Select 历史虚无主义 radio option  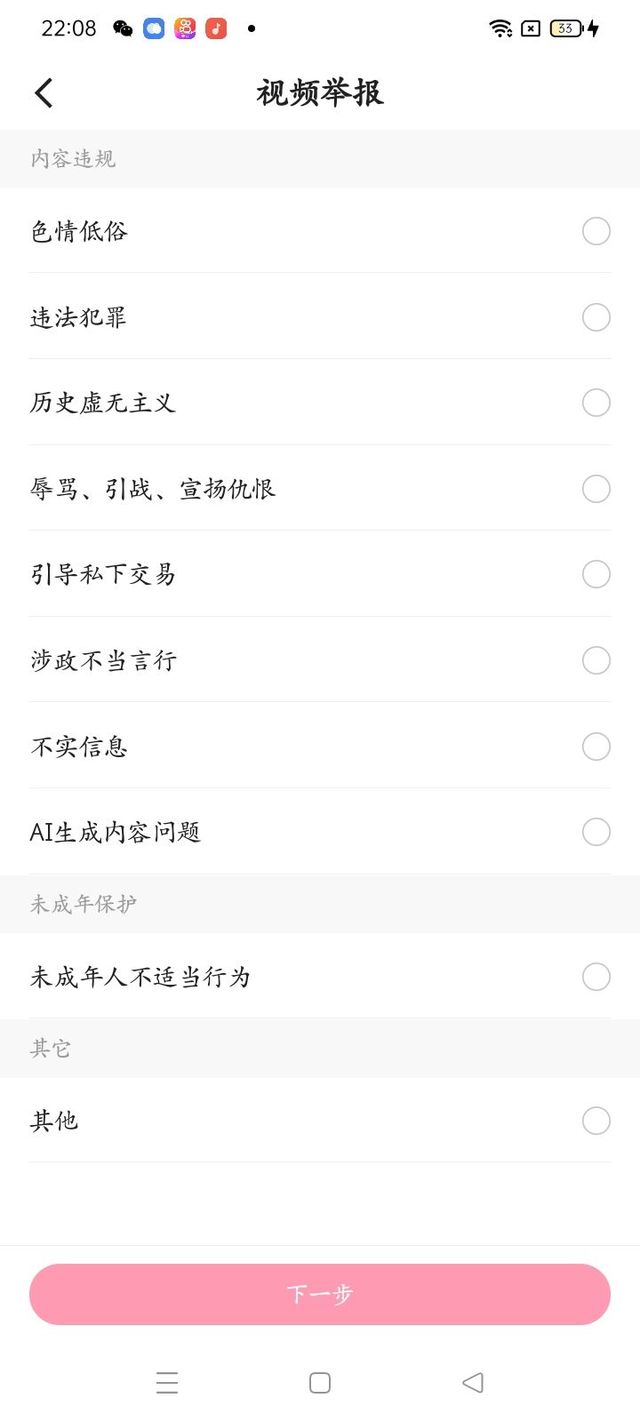coord(320,403)
